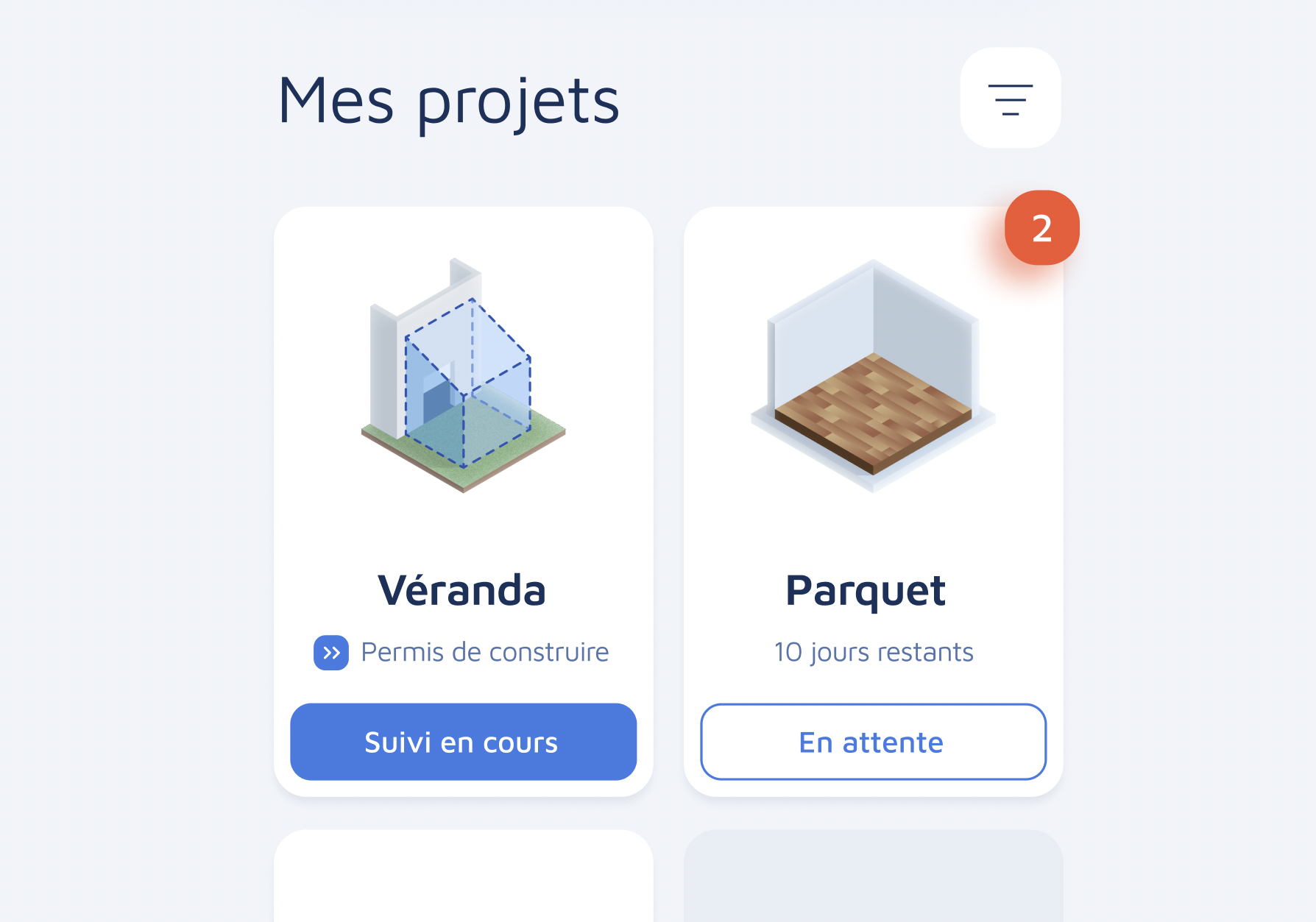Tap the En attente button
Viewport: 1316px width, 922px height.
coord(873,742)
